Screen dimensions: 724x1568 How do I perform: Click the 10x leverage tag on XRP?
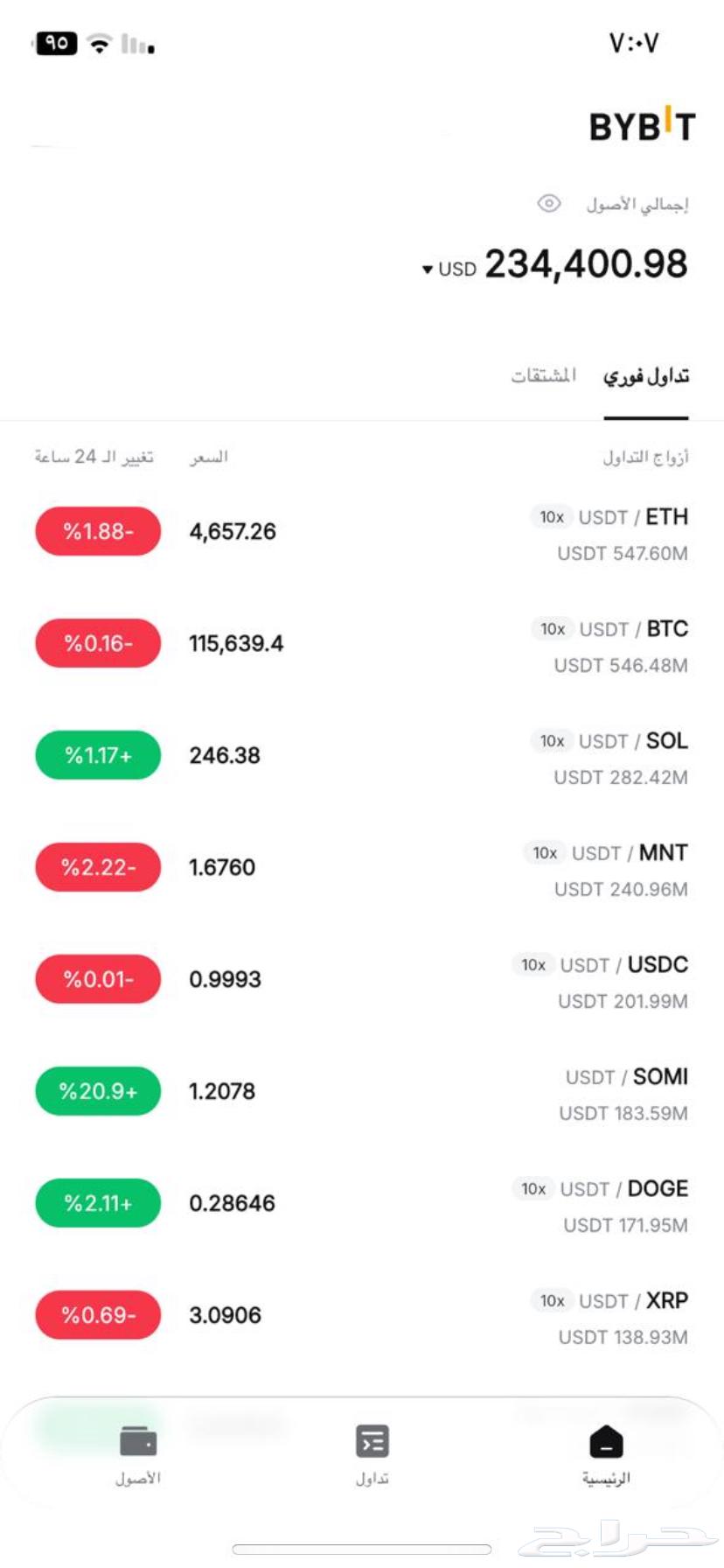coord(551,1301)
